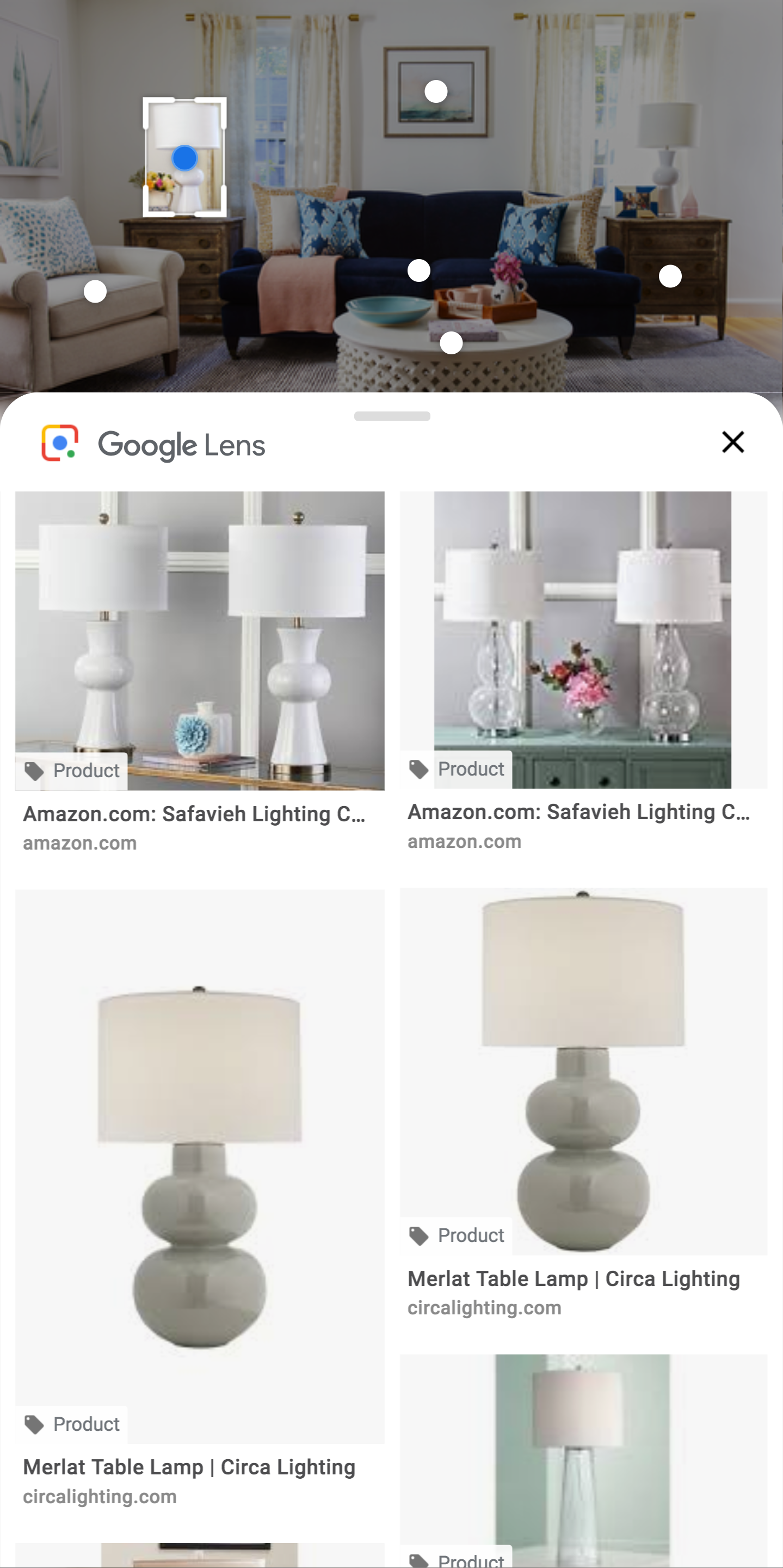Select the Lens dot on the framed picture

436,91
